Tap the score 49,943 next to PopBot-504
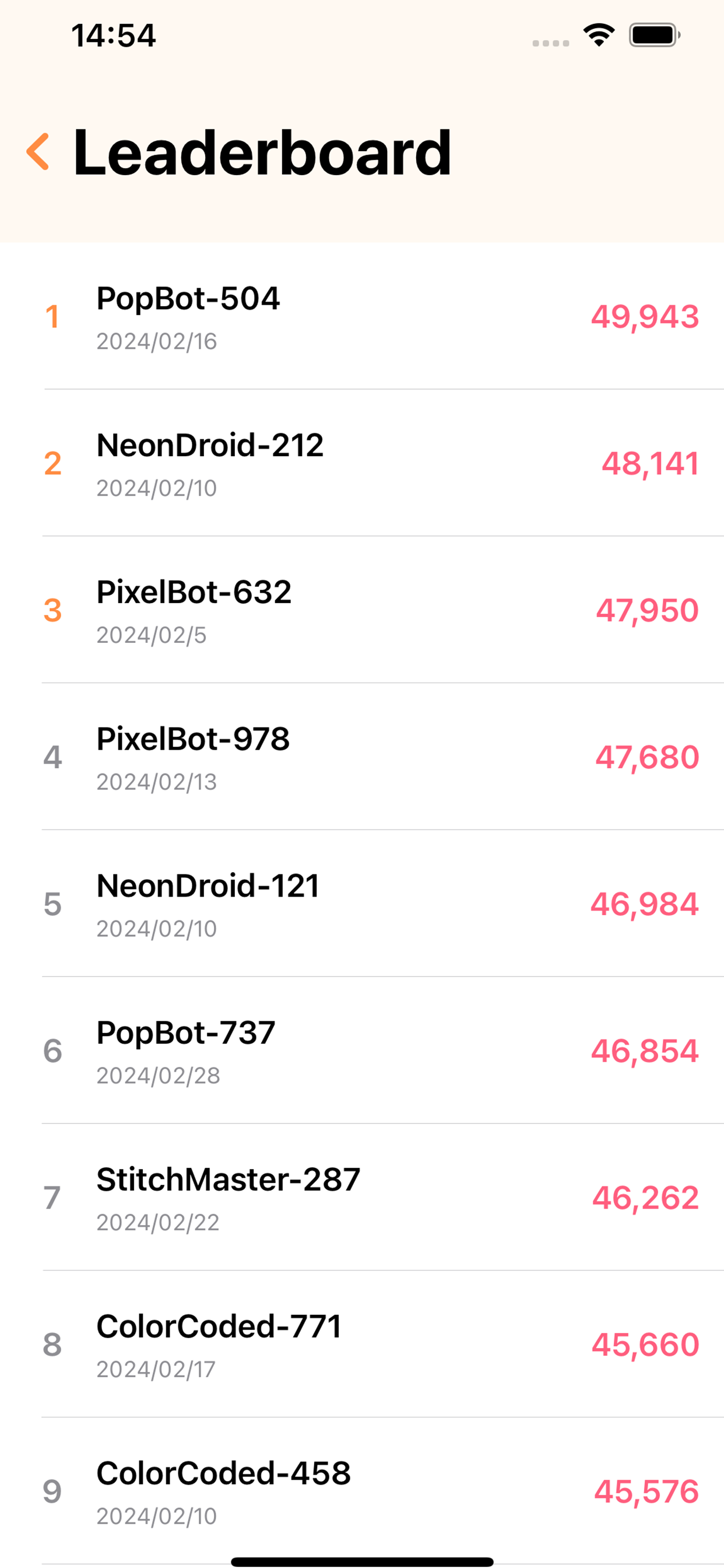Screen dimensions: 724x1568 [x=646, y=317]
